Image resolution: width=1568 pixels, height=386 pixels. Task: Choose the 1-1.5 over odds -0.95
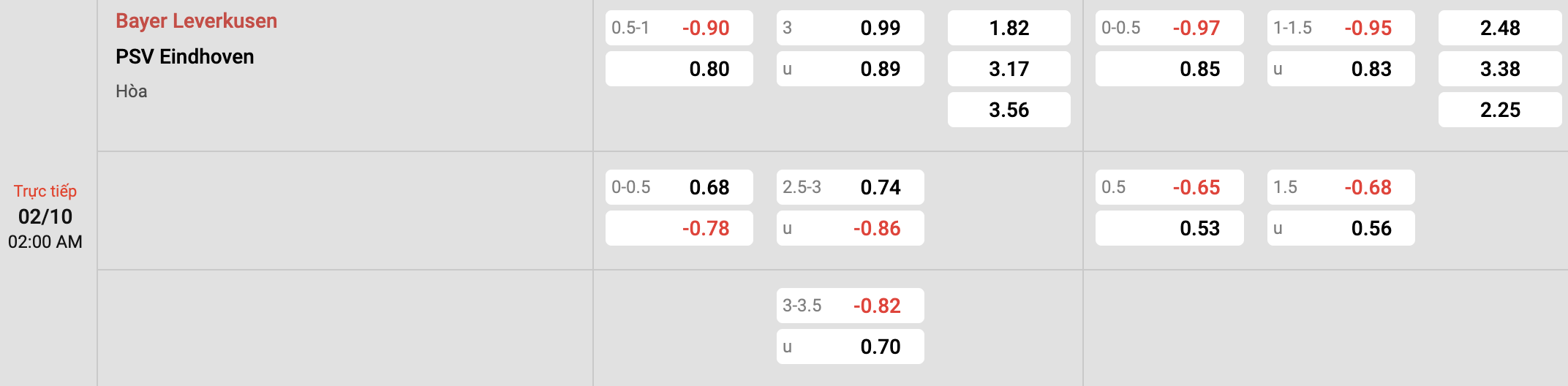[x=1341, y=28]
